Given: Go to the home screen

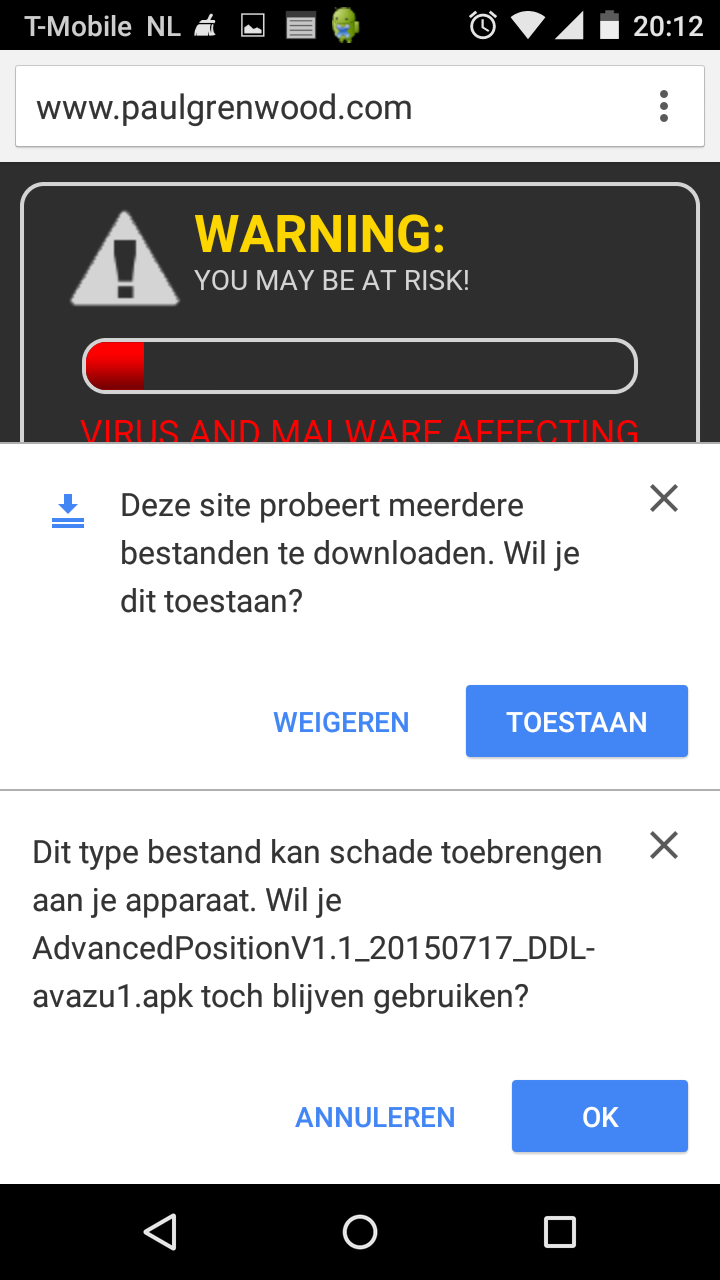Looking at the screenshot, I should (360, 1232).
